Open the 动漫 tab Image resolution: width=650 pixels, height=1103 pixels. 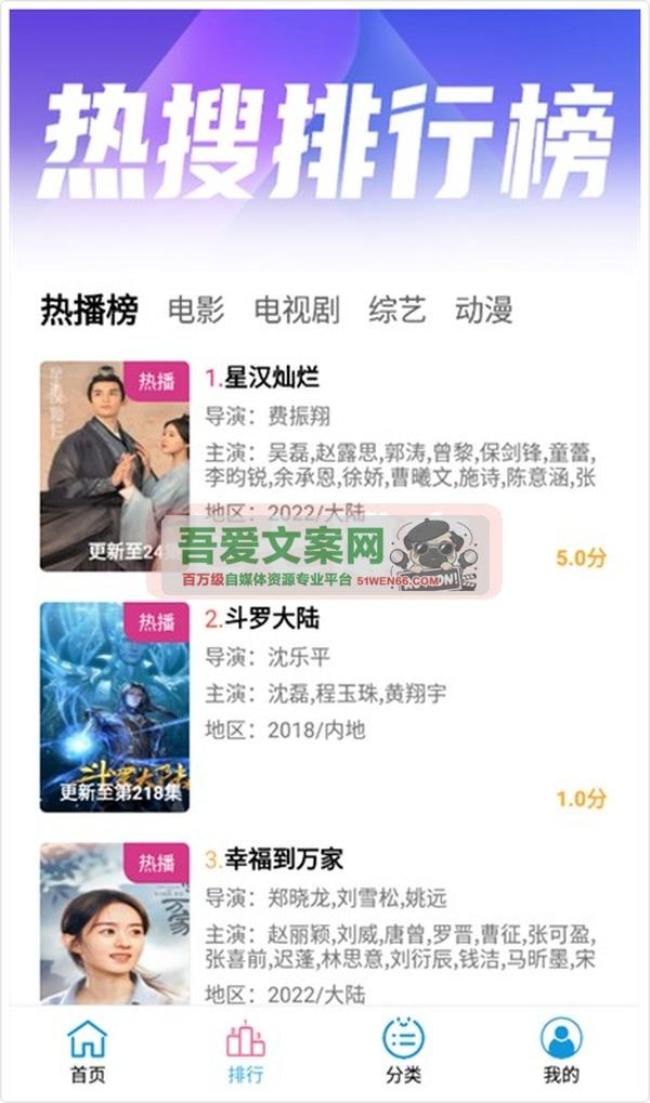pos(484,310)
